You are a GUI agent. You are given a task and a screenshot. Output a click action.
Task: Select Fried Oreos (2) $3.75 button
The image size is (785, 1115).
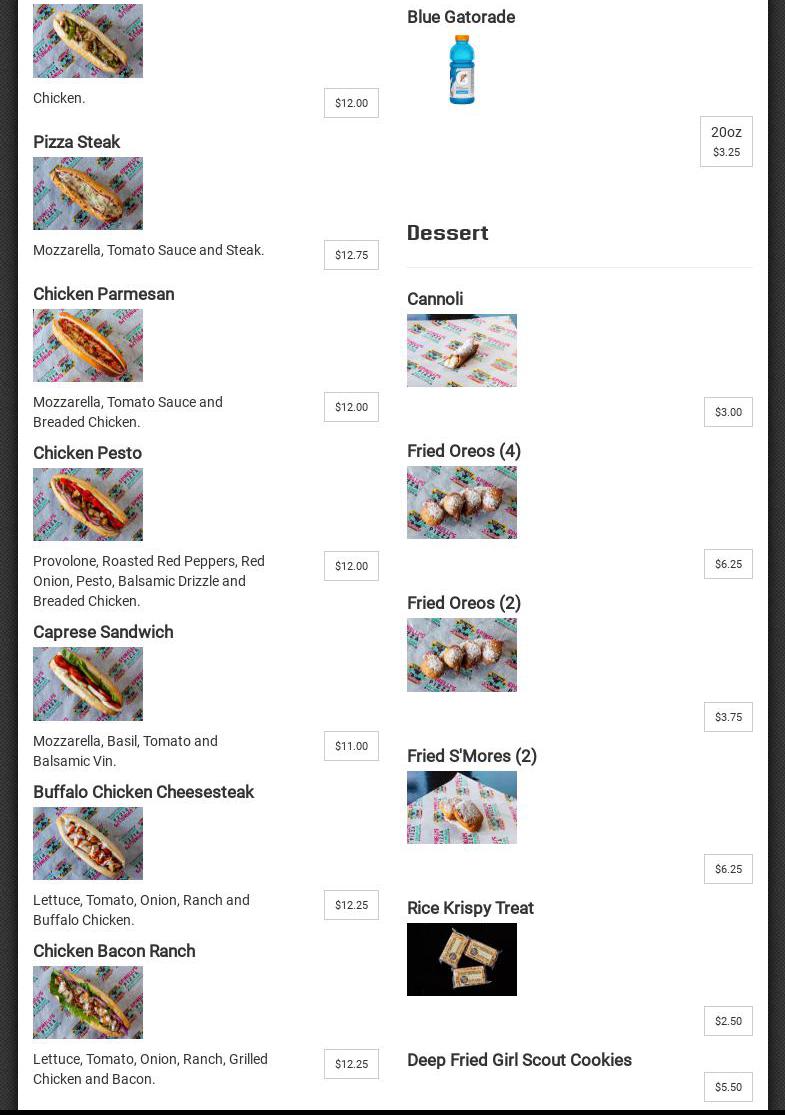coord(728,717)
